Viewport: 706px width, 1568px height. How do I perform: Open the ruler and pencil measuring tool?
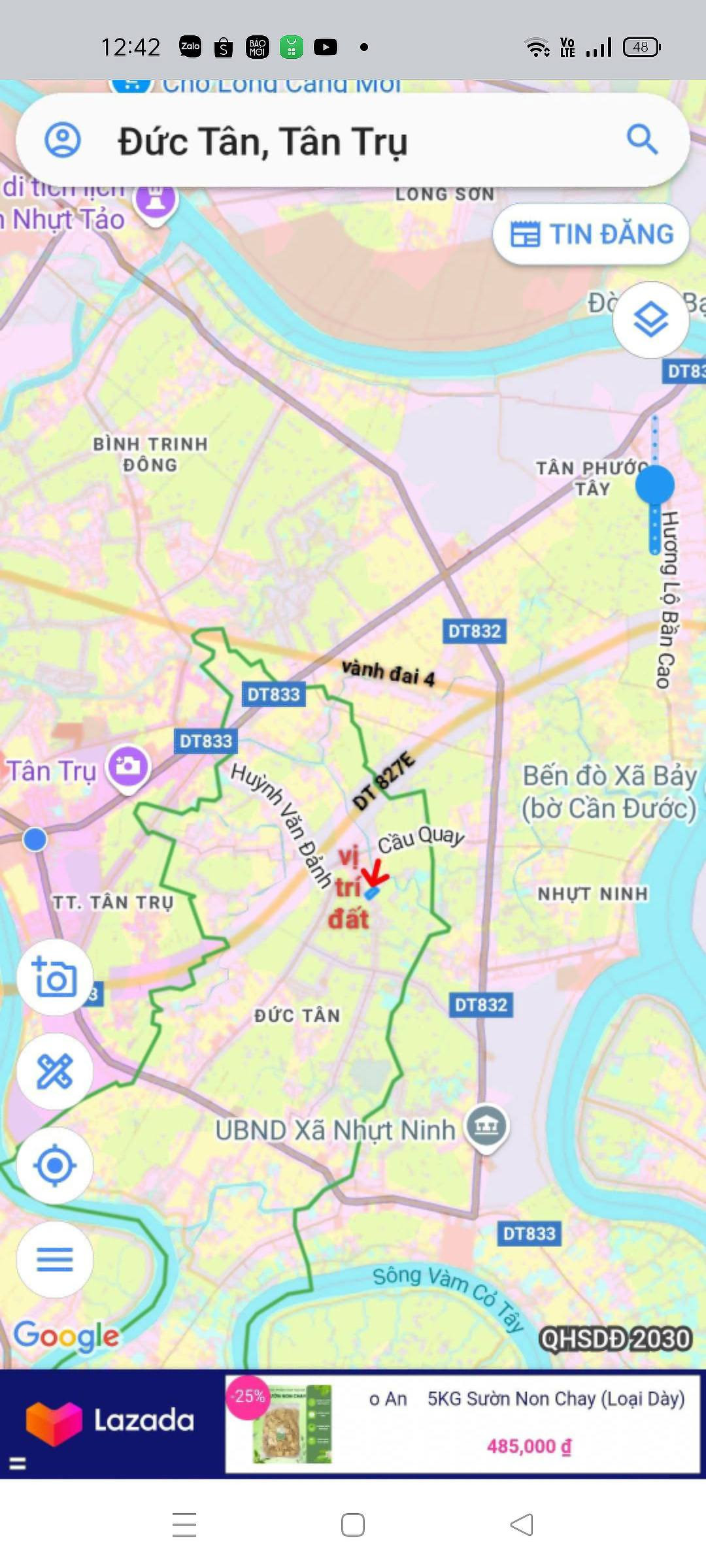55,1071
